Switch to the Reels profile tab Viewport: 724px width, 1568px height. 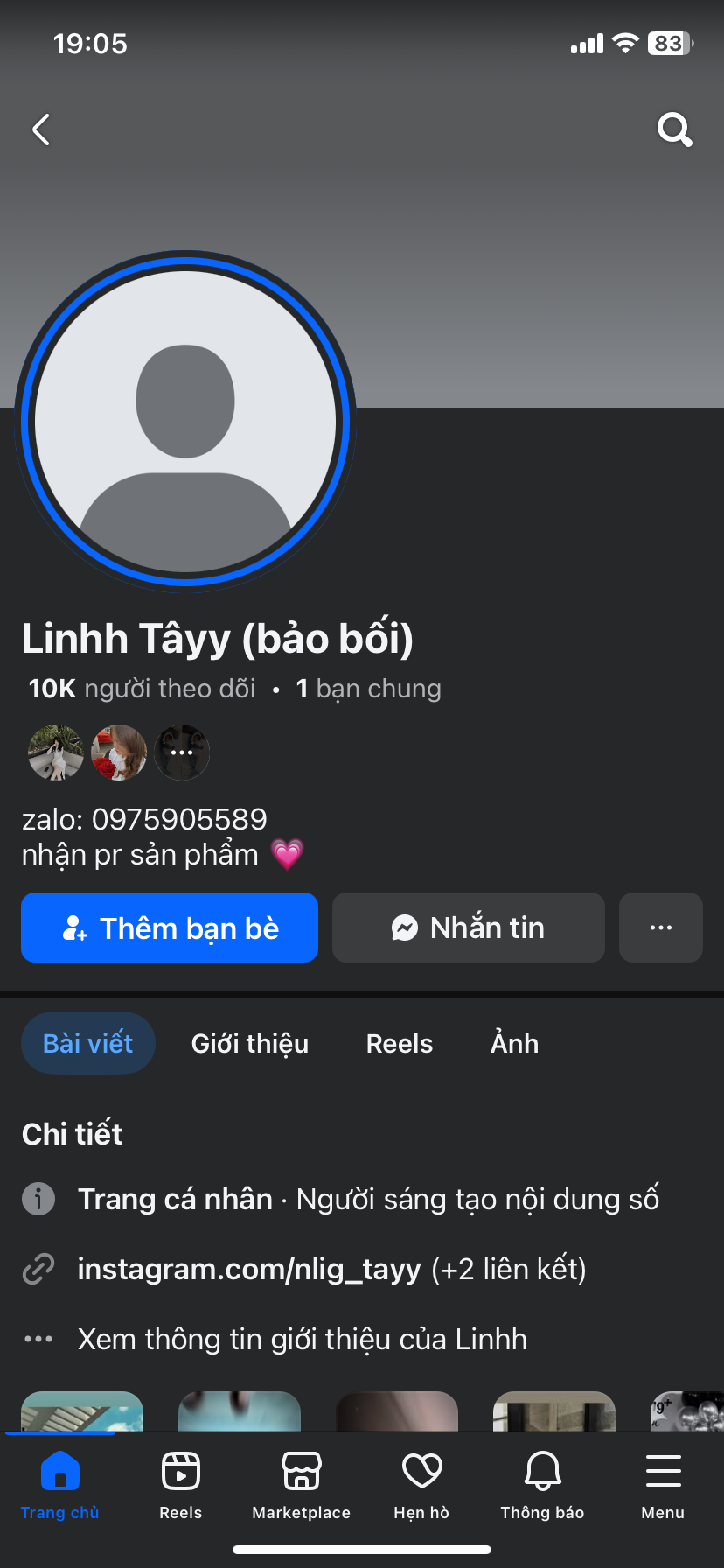[x=400, y=1043]
